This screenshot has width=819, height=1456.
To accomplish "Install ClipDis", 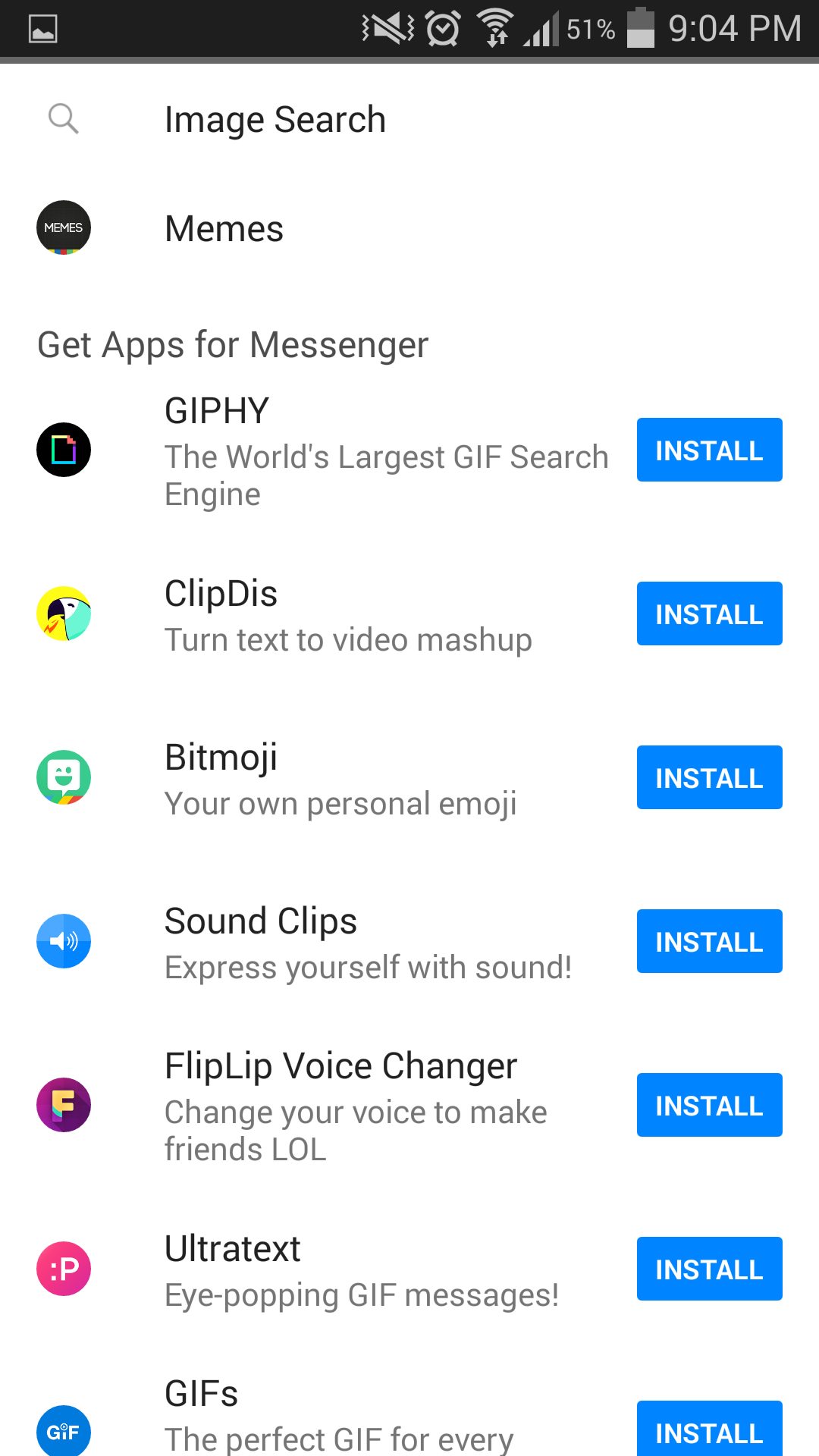I will pos(709,613).
